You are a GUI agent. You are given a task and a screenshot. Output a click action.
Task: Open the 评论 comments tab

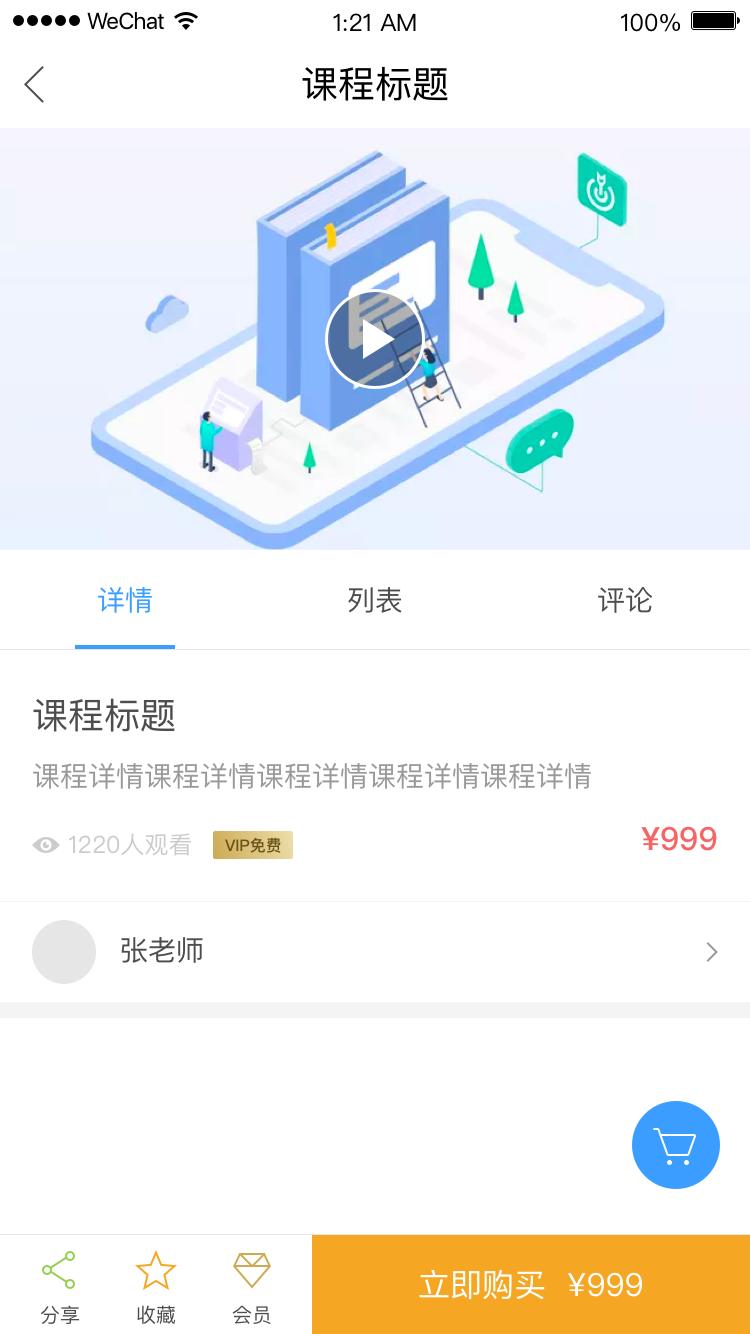(x=624, y=600)
